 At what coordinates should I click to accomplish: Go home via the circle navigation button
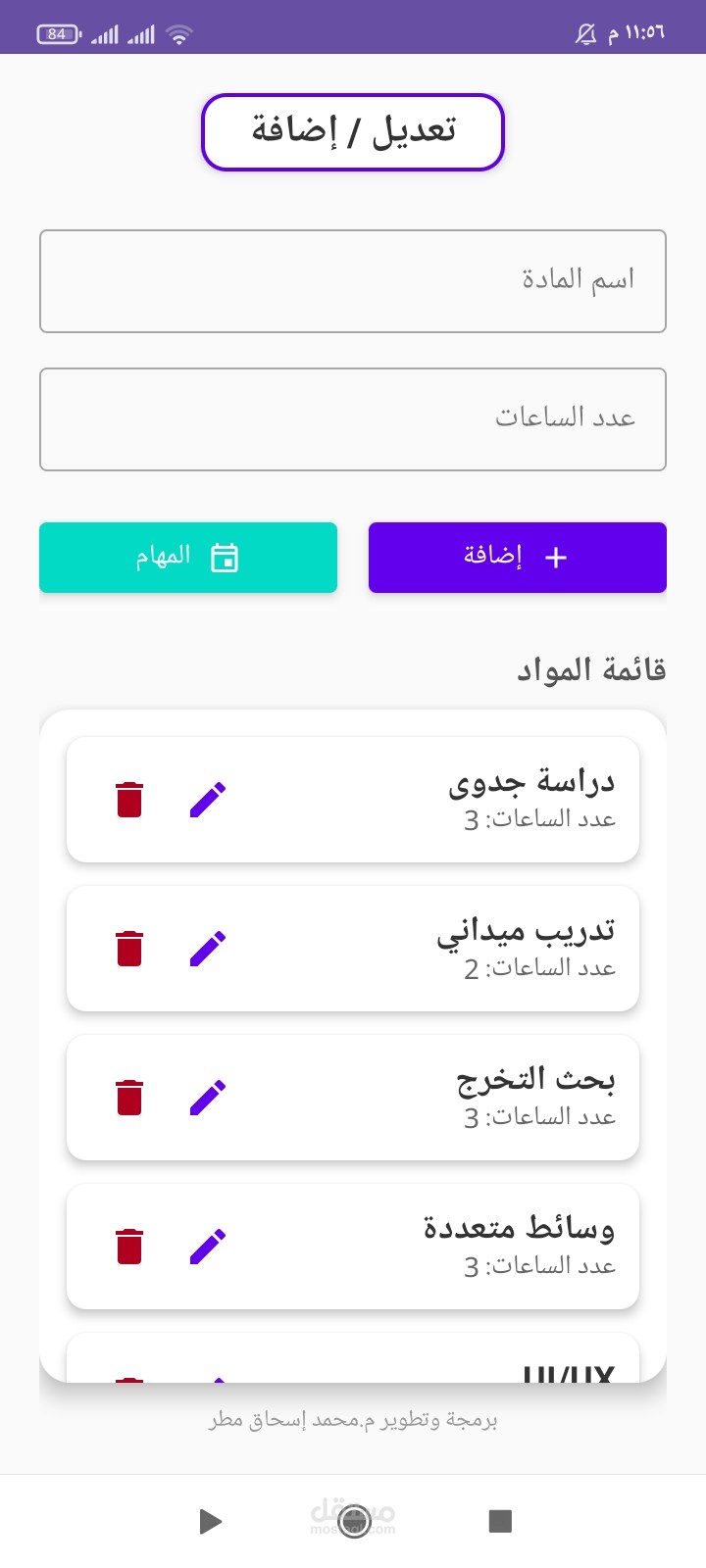tap(354, 1521)
